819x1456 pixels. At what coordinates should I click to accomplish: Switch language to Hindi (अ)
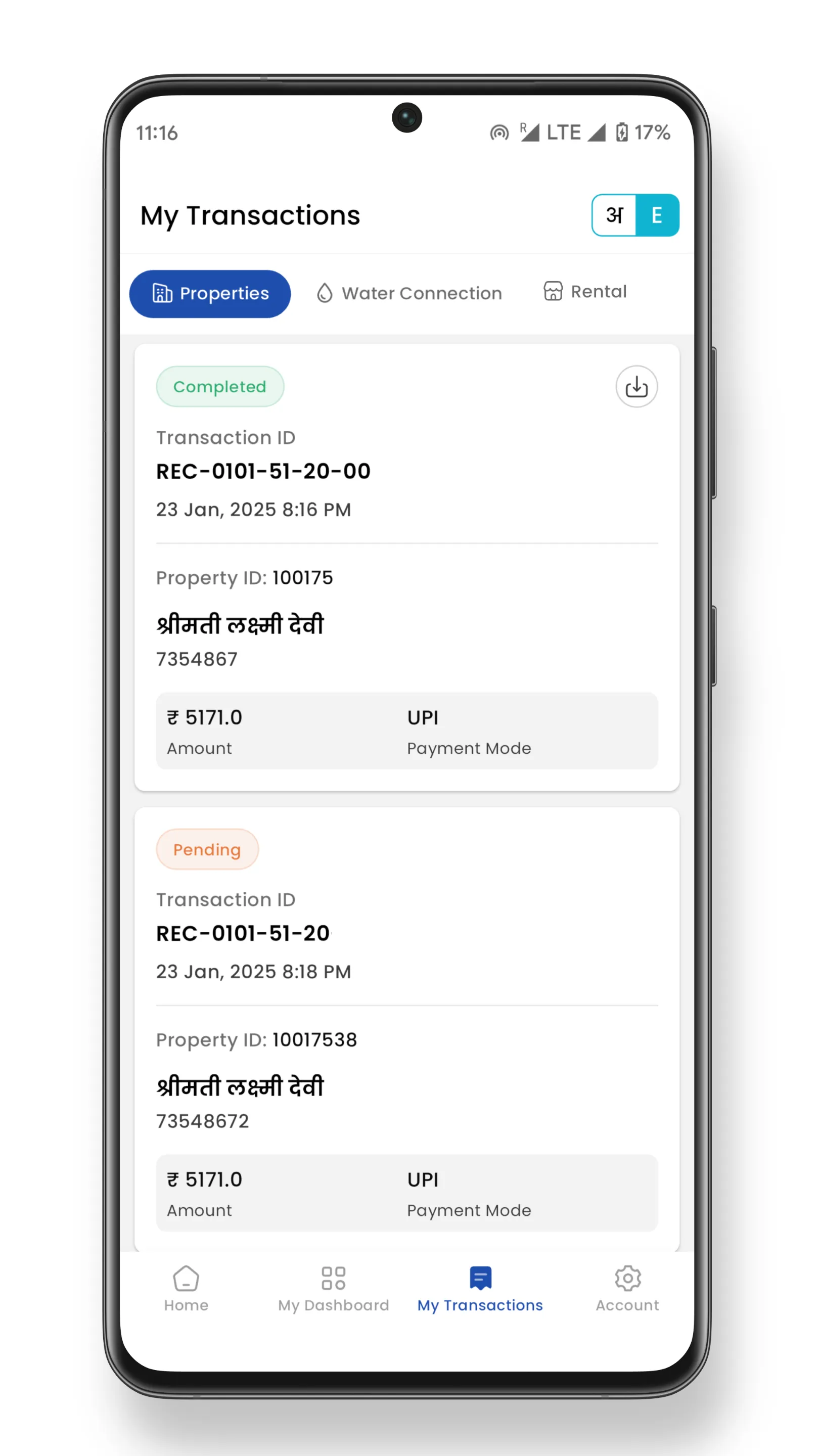614,215
